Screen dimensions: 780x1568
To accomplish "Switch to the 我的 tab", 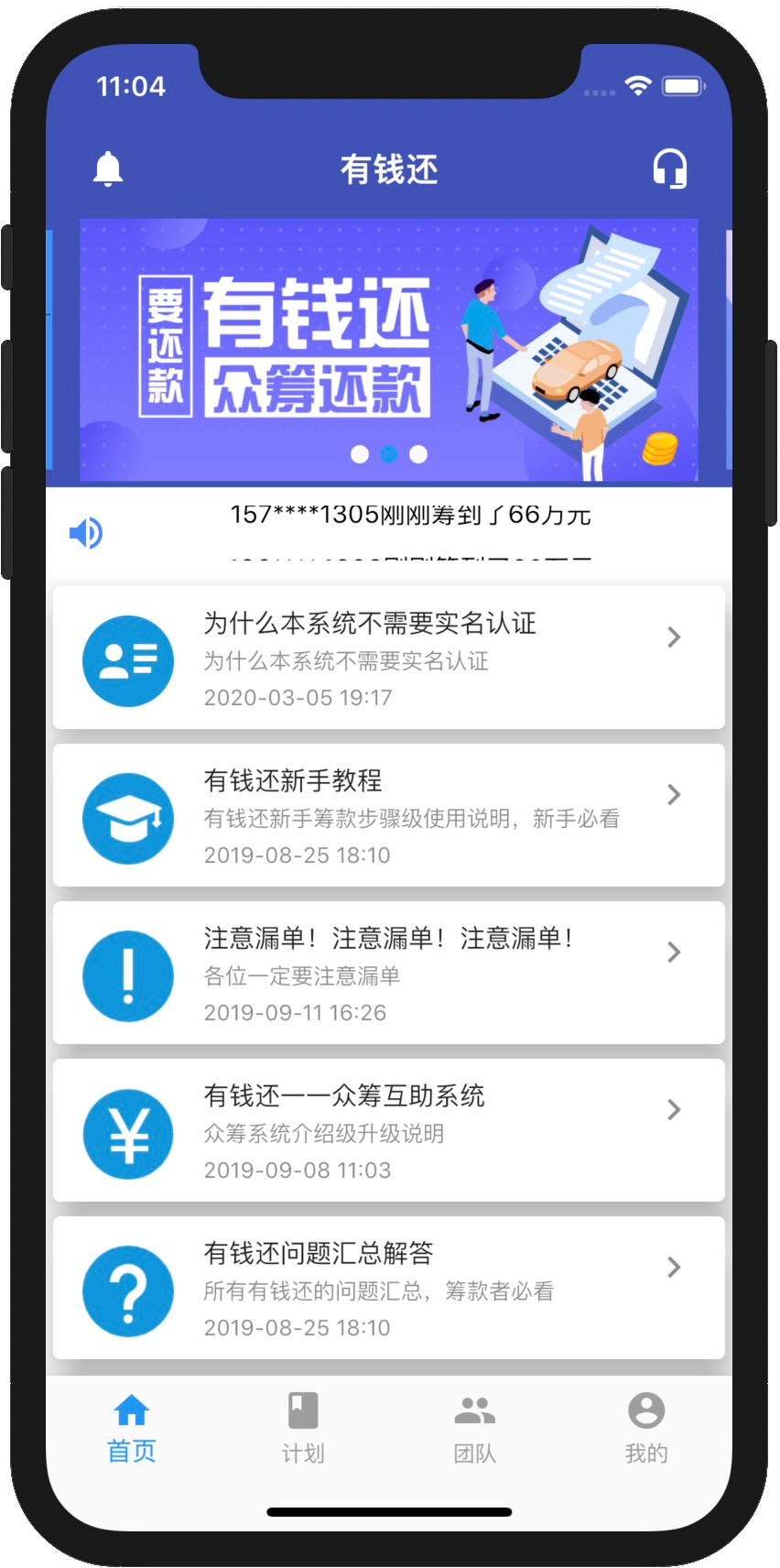I will [645, 1428].
